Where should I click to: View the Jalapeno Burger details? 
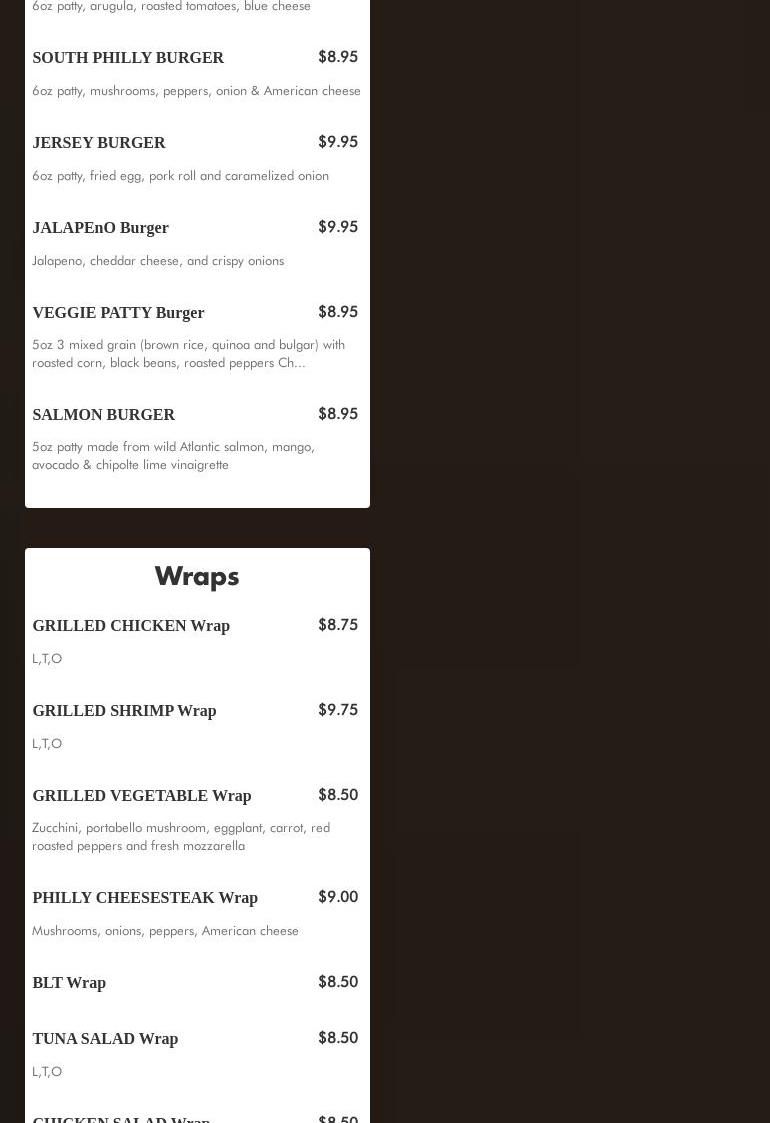100,228
